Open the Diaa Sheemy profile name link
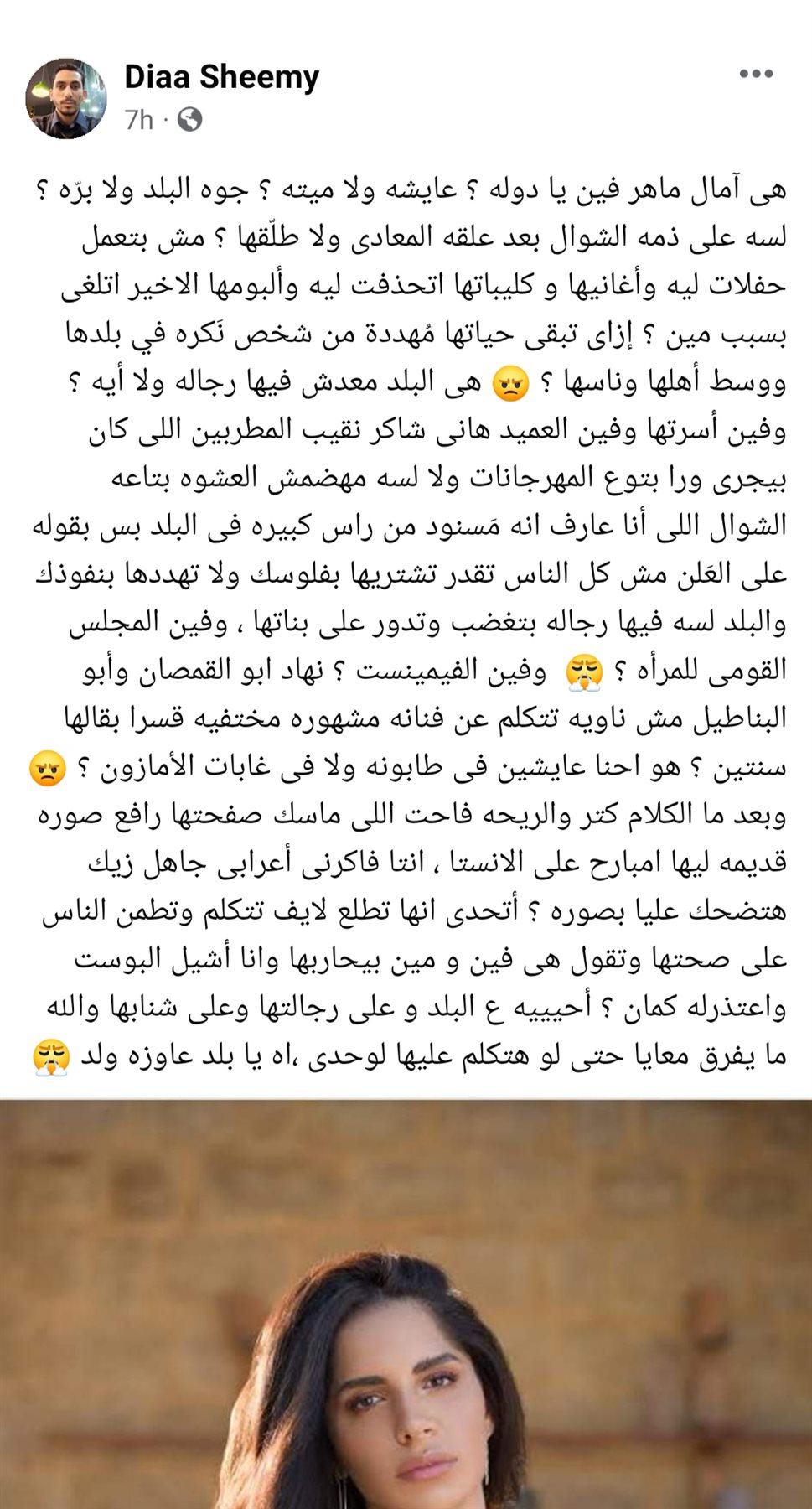 pos(221,77)
